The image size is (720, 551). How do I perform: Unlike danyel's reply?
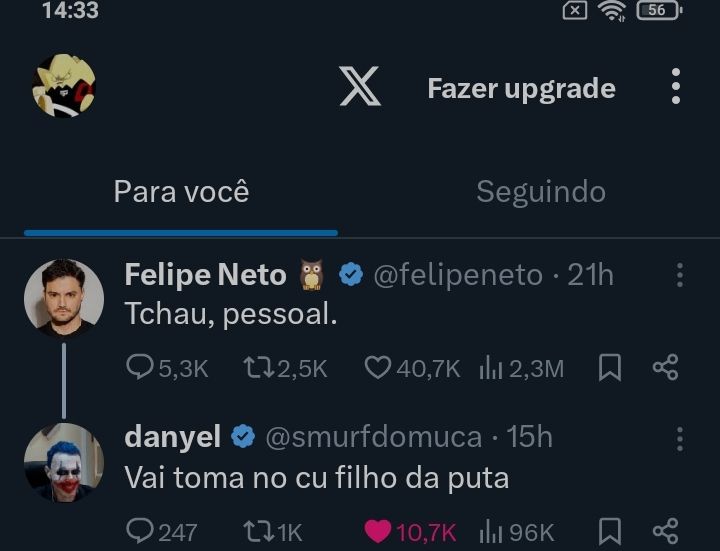[377, 531]
